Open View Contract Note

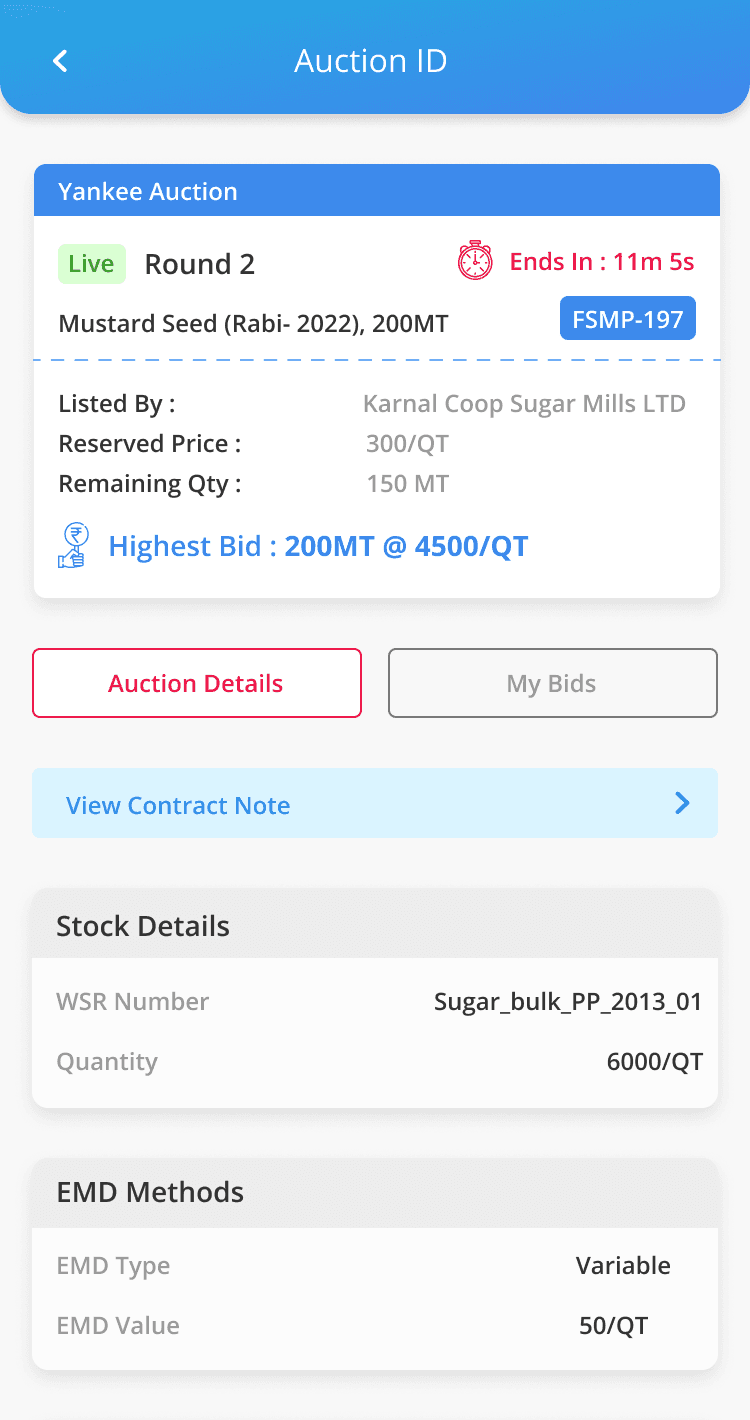click(x=375, y=803)
